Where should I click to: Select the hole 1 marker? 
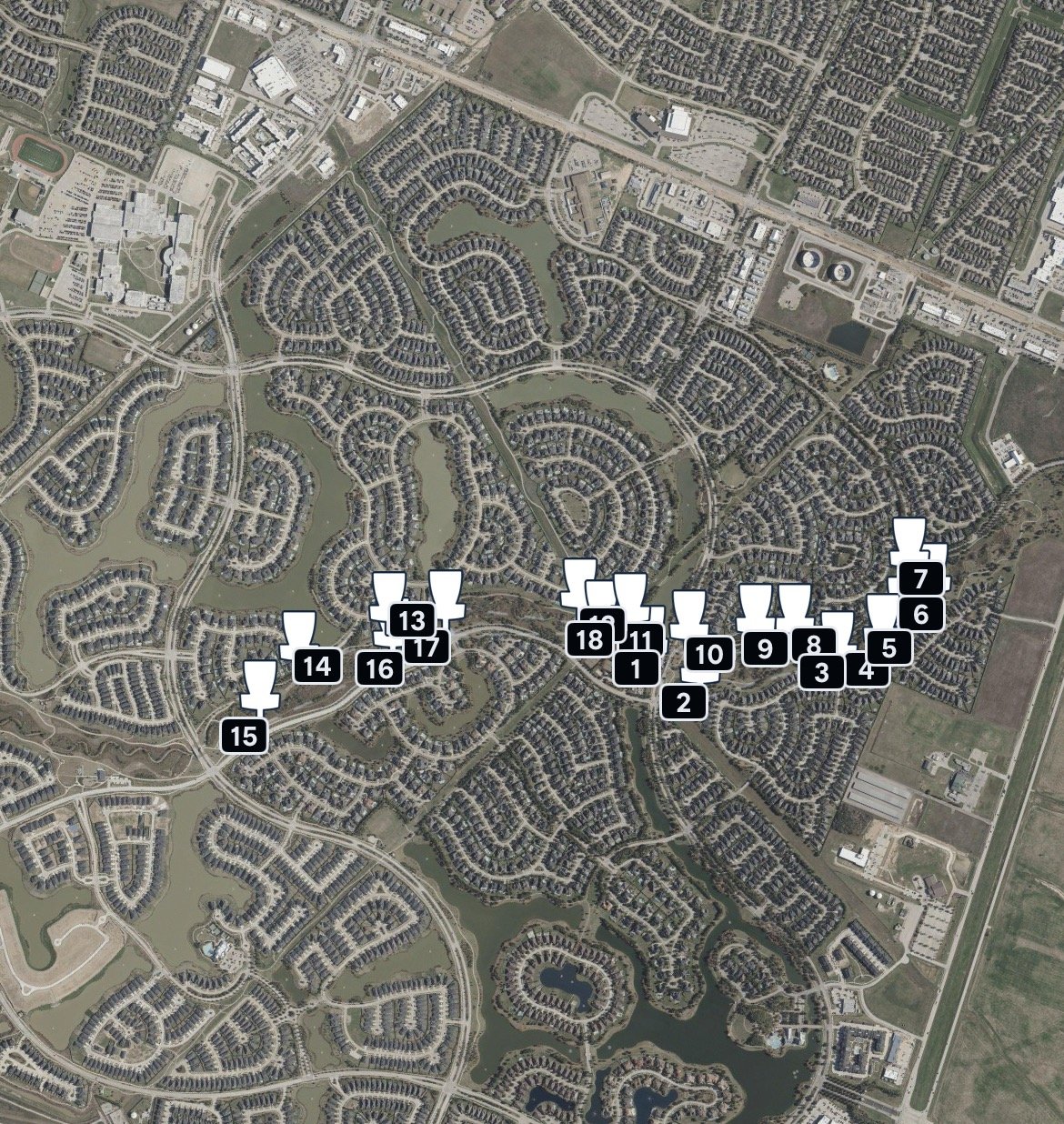pyautogui.click(x=636, y=668)
